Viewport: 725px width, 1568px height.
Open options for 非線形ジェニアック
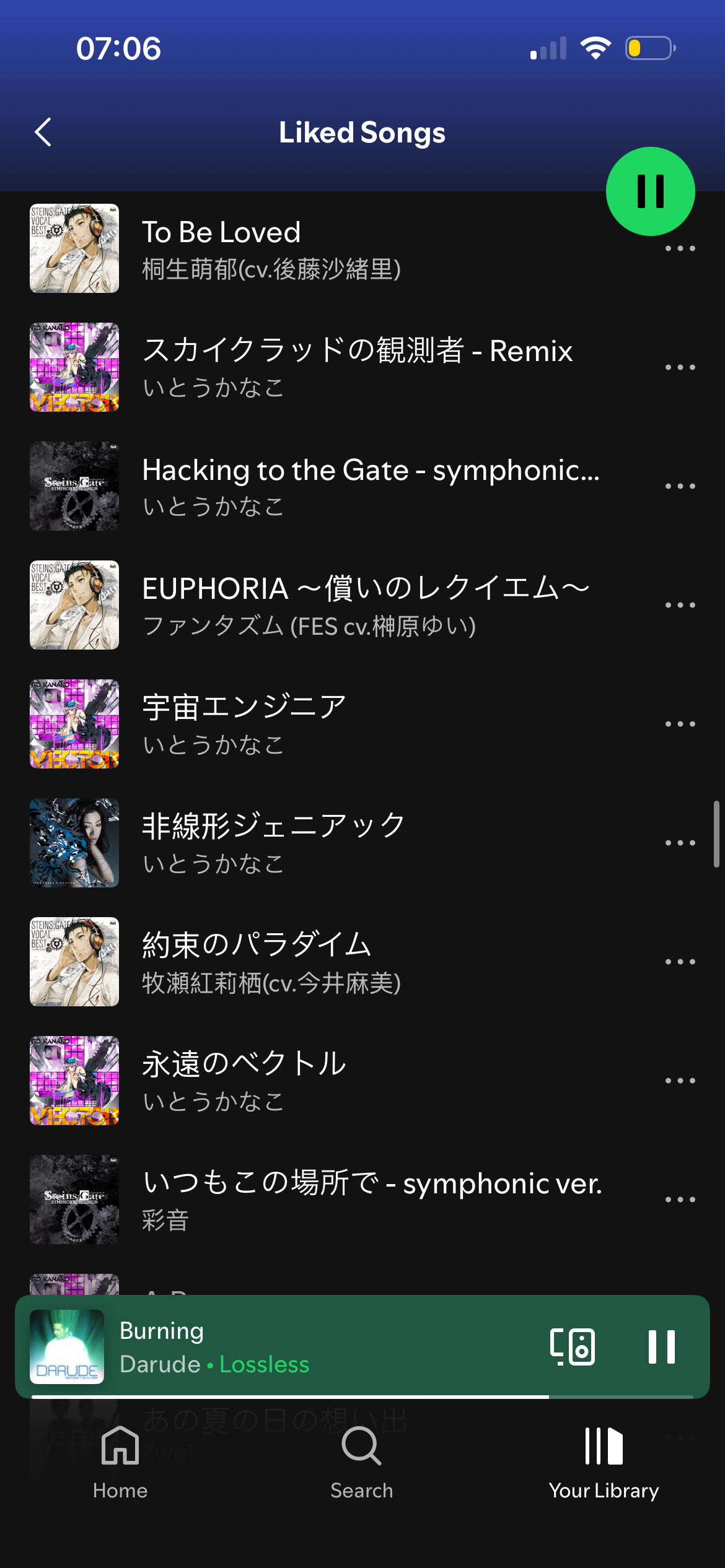point(680,843)
